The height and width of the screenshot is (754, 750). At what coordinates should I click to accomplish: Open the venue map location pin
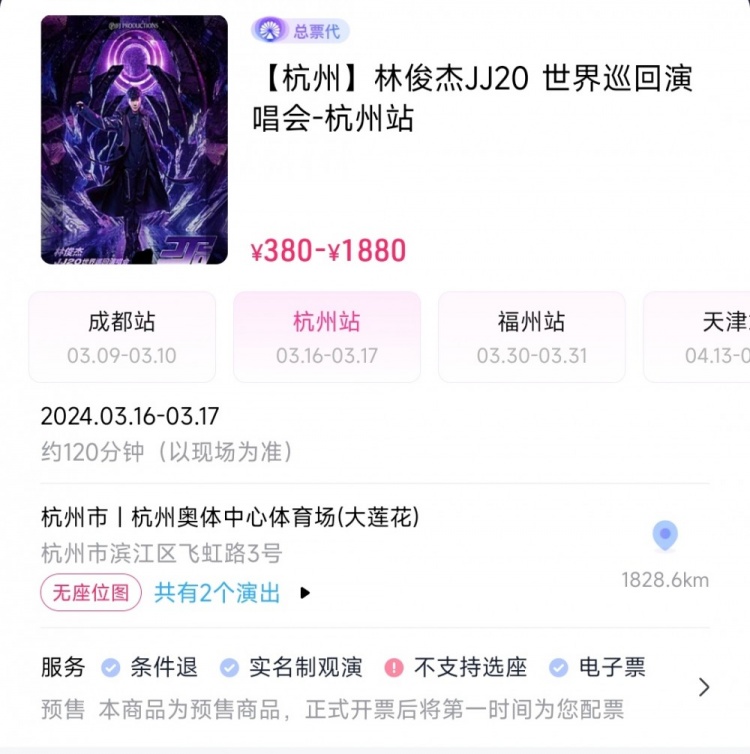pyautogui.click(x=665, y=536)
